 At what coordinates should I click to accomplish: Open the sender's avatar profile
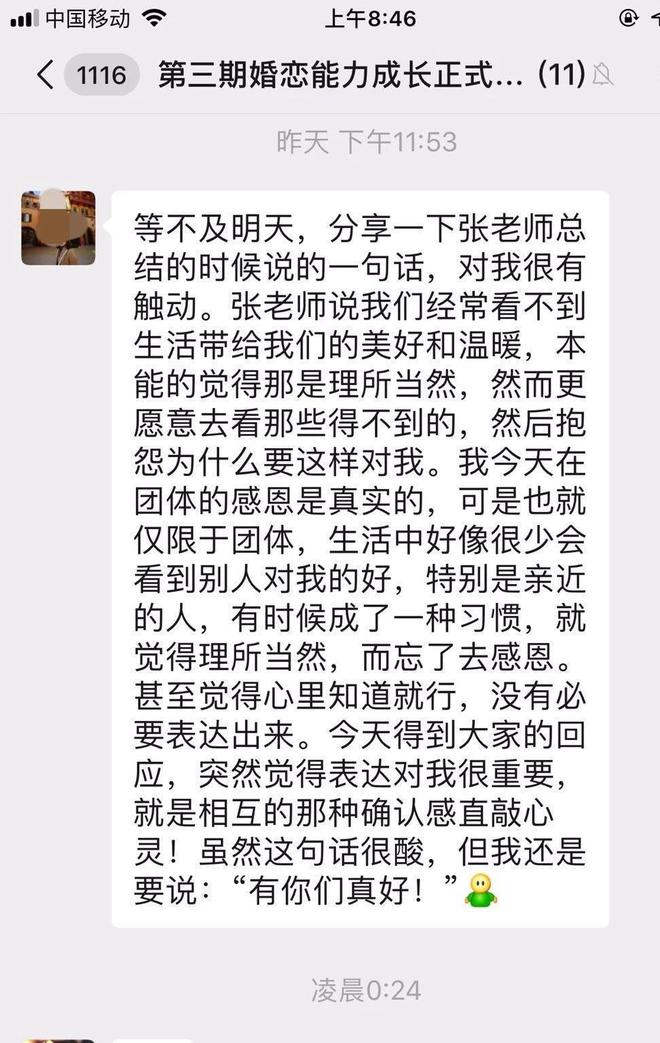pos(58,228)
